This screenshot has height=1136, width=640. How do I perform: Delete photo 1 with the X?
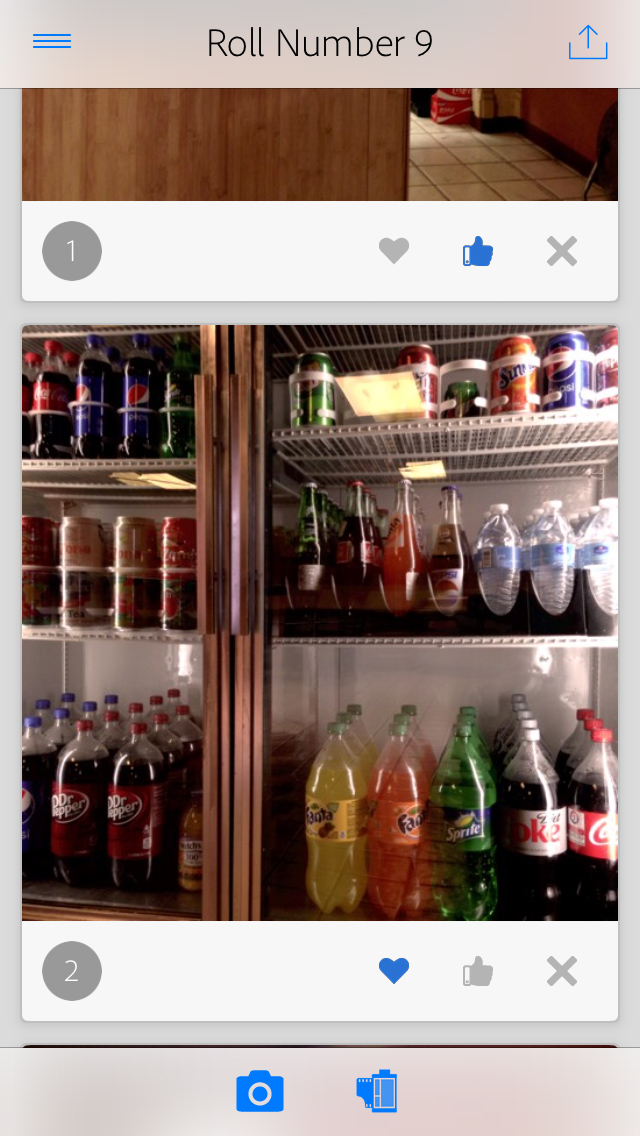[x=562, y=251]
